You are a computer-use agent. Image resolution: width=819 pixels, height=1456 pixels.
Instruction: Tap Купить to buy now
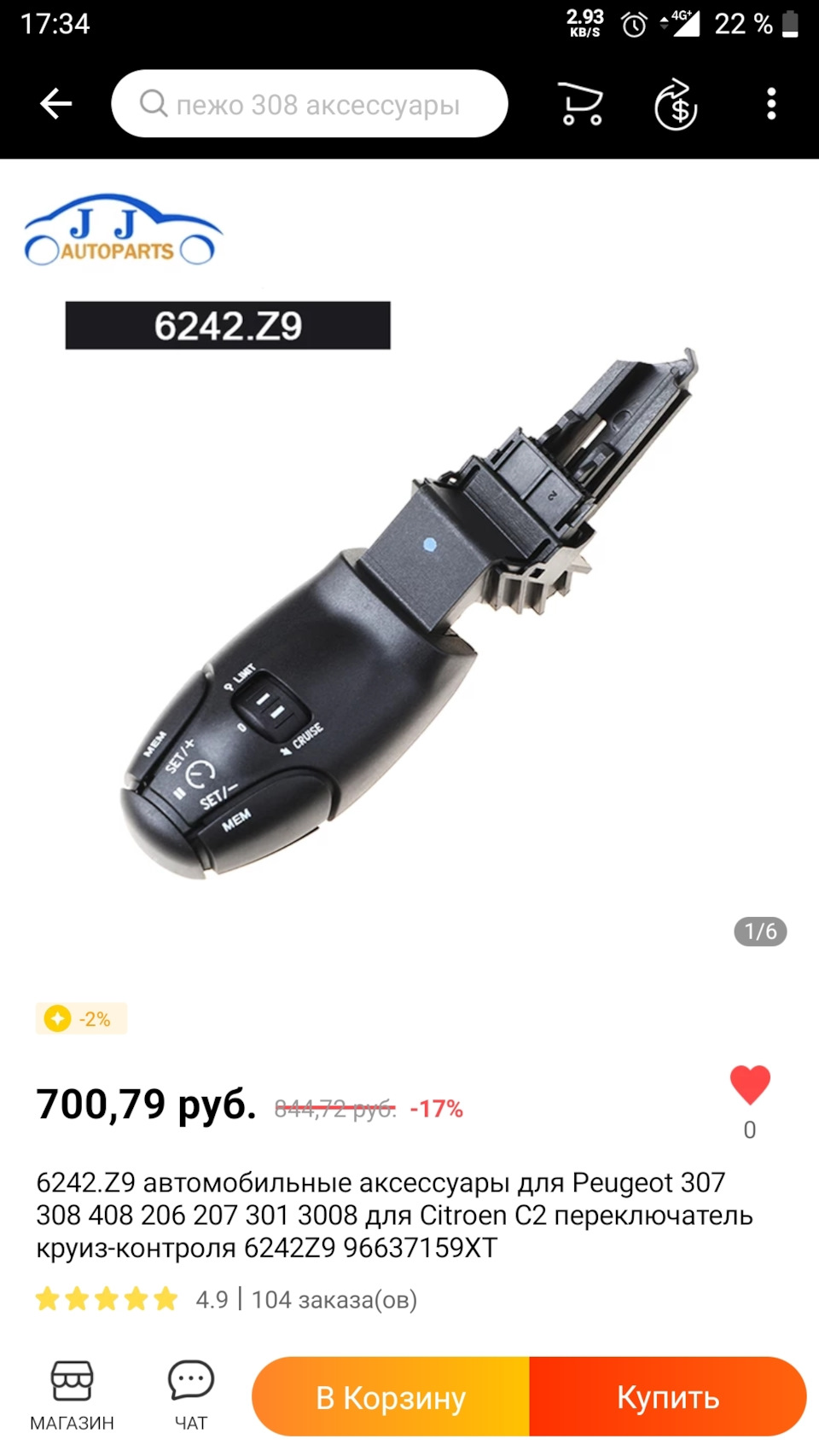tap(668, 1398)
